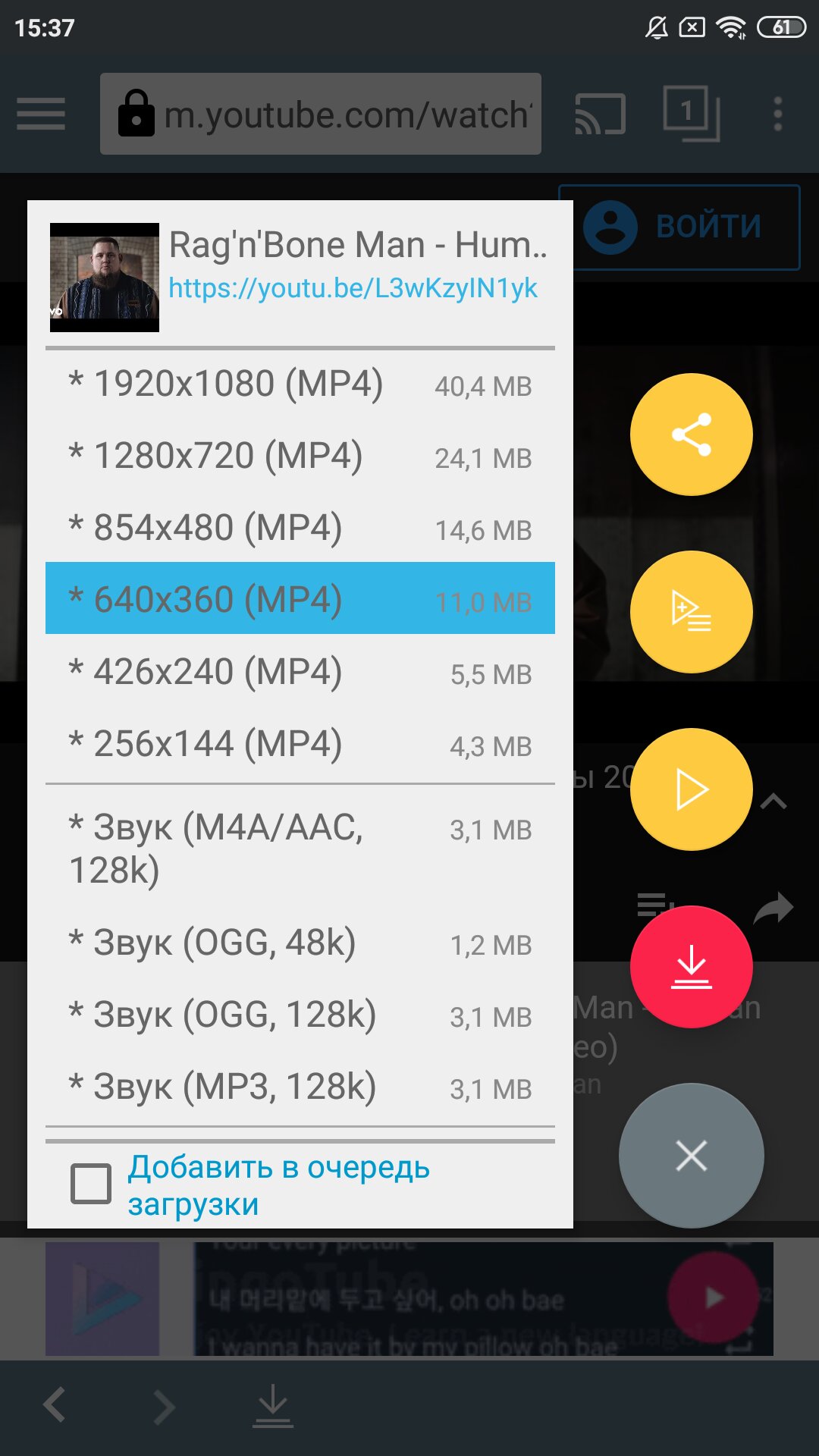Choose the 1280x720 (MP4) option
The height and width of the screenshot is (1456, 819).
click(300, 456)
